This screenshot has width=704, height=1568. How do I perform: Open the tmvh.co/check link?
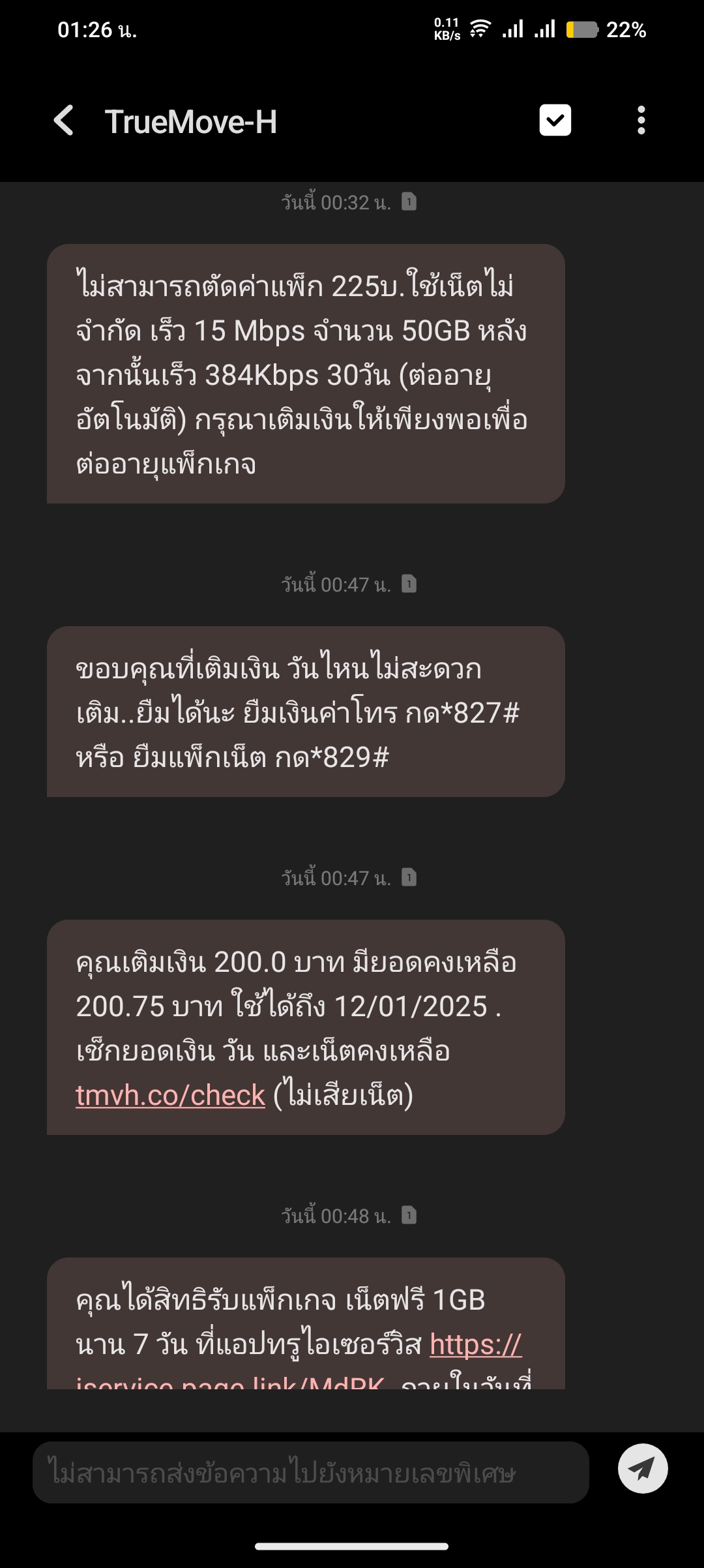point(171,1095)
